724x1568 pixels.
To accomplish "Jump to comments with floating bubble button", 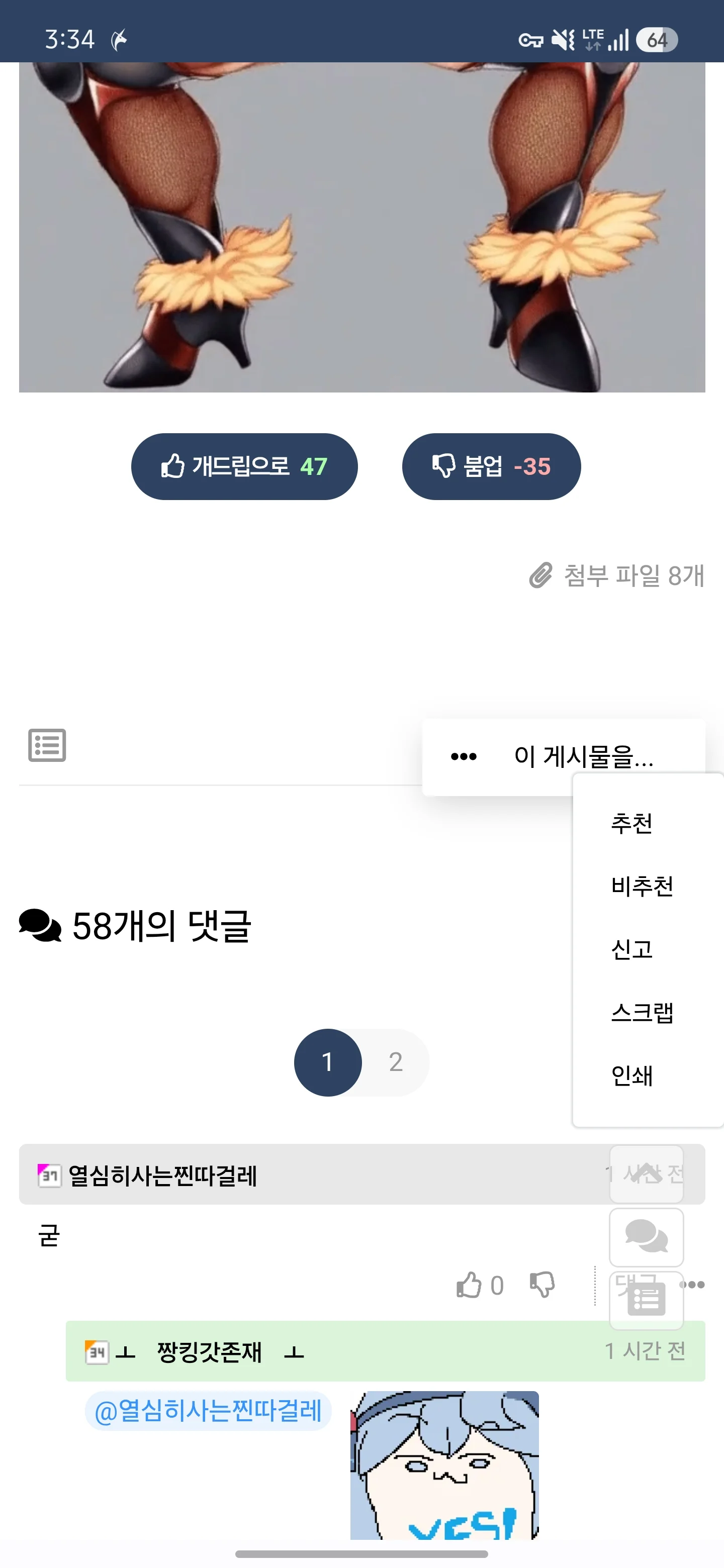I will point(646,1237).
